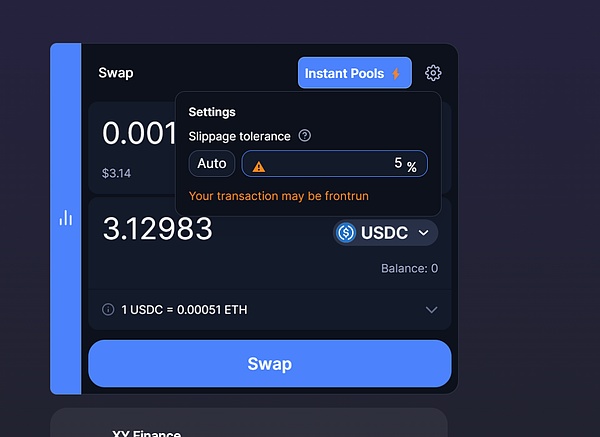Open the USDC token selector
The image size is (600, 437).
pyautogui.click(x=385, y=233)
